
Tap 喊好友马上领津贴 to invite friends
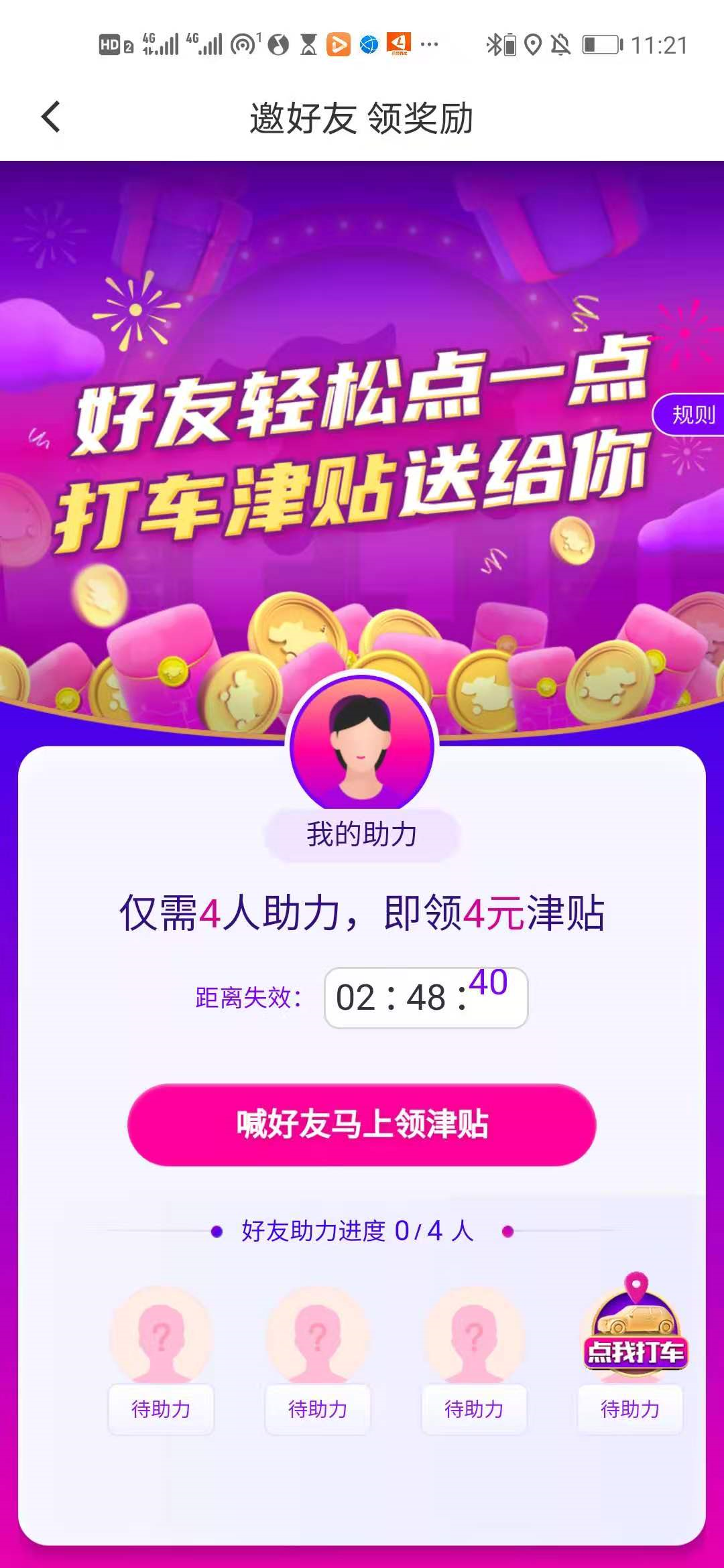coord(362,1124)
